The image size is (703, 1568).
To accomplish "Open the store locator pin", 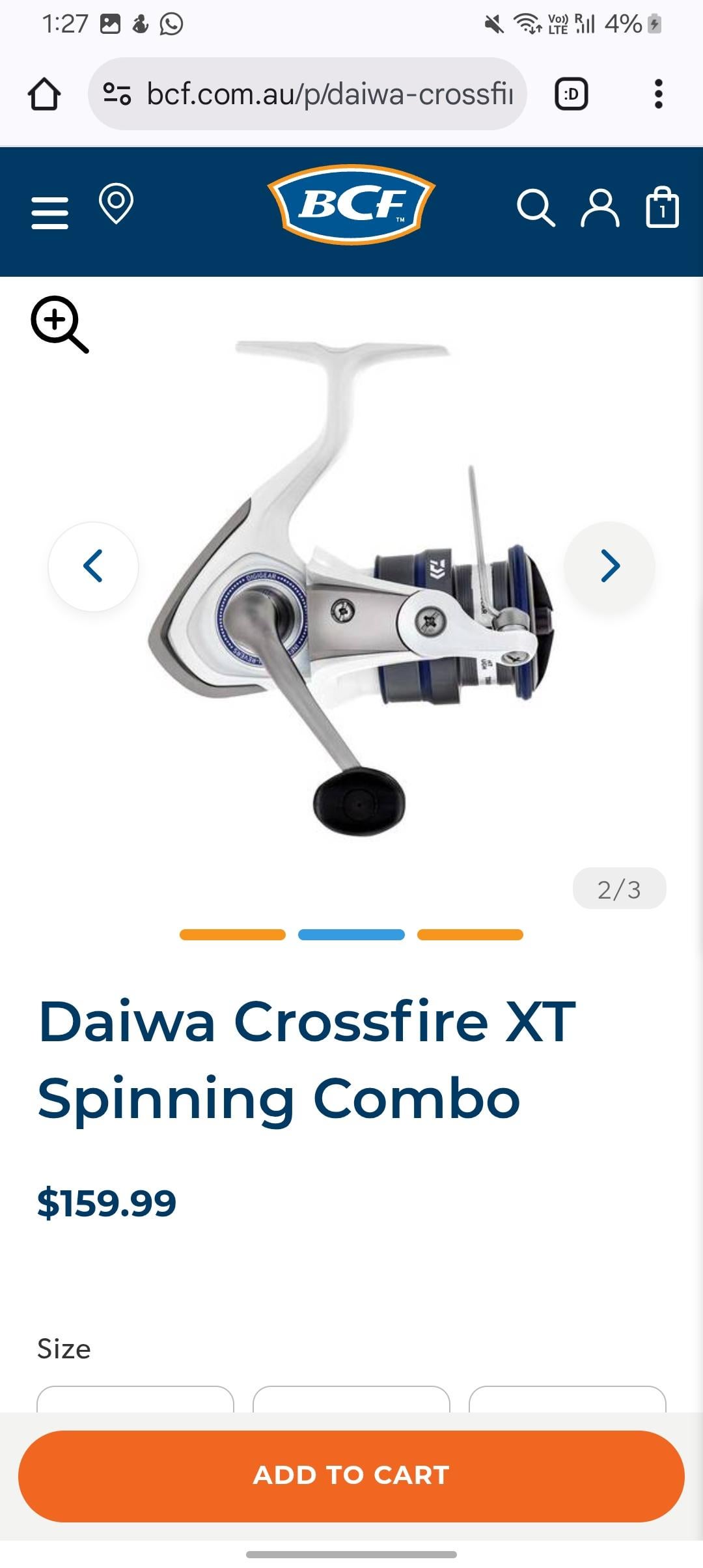I will click(116, 204).
